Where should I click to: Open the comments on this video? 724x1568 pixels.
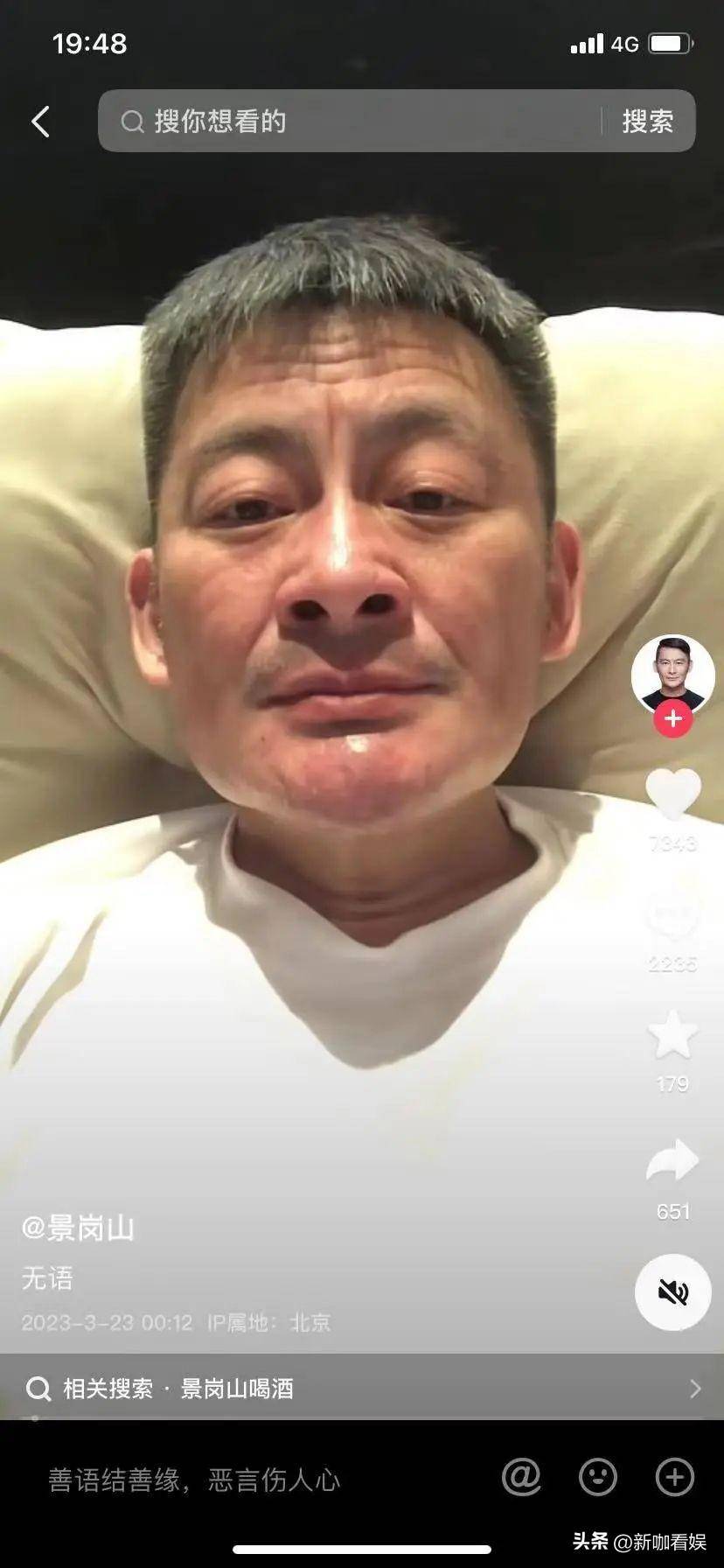point(672,915)
